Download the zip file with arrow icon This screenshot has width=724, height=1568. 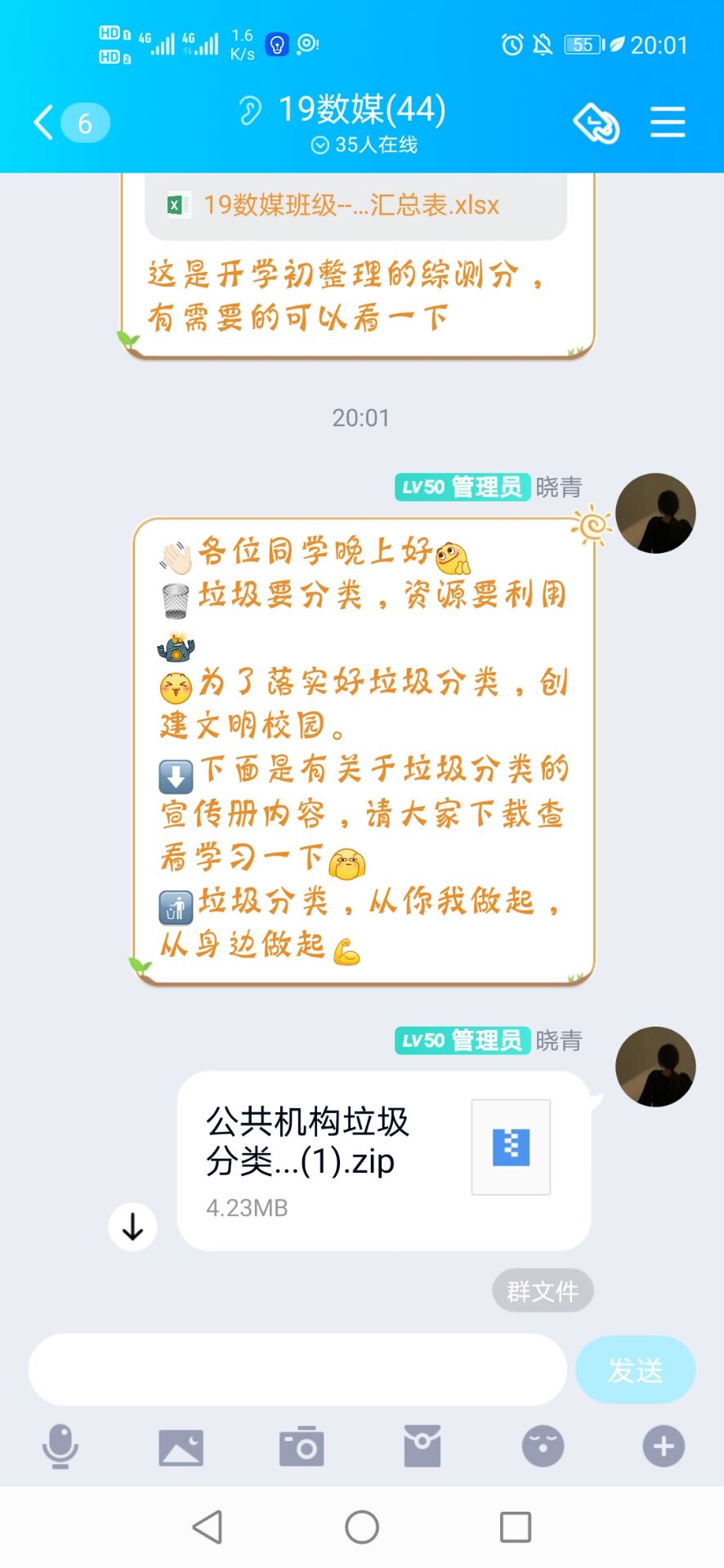click(x=132, y=1226)
